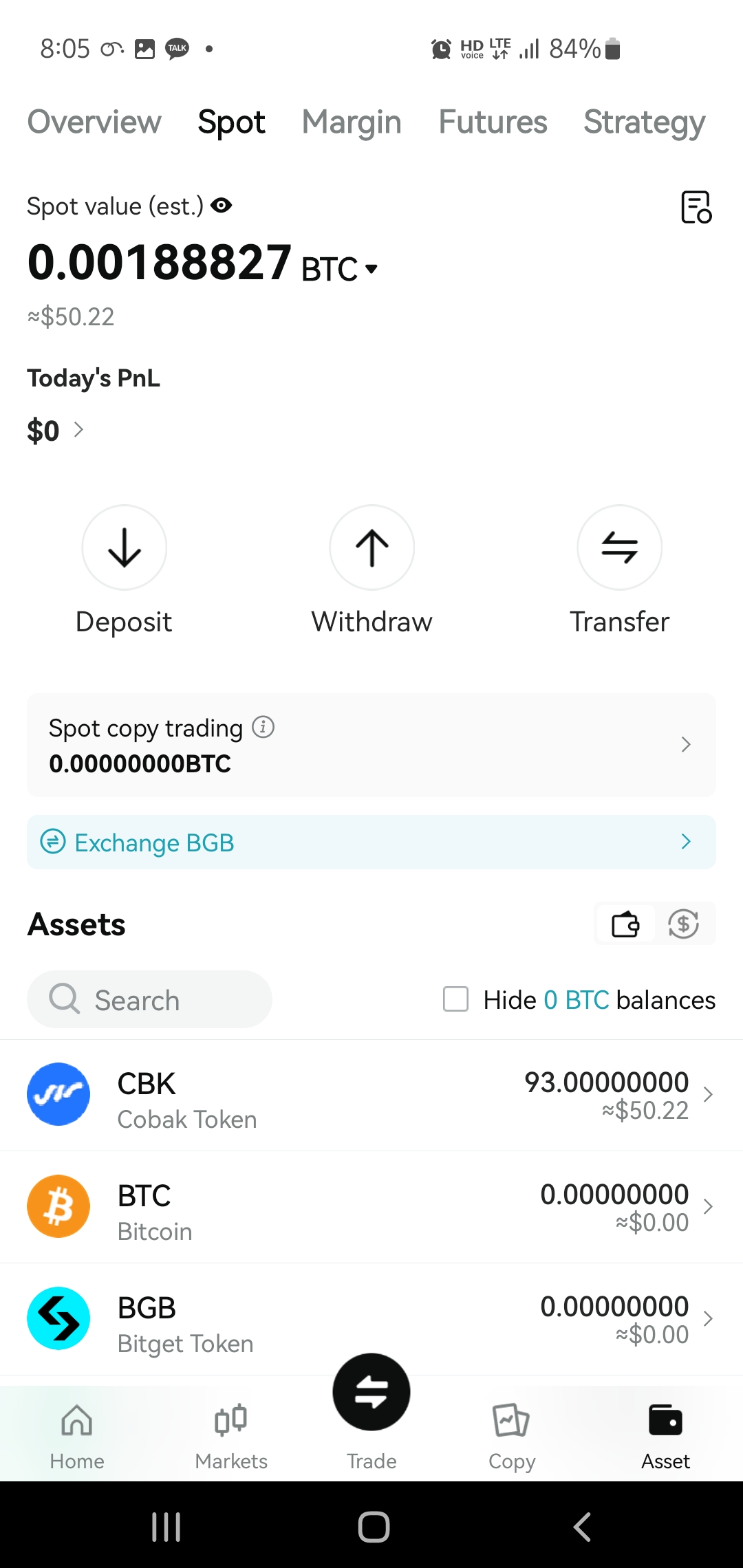Screen dimensions: 743x1568
Task: Select the Deposit icon
Action: coord(124,547)
